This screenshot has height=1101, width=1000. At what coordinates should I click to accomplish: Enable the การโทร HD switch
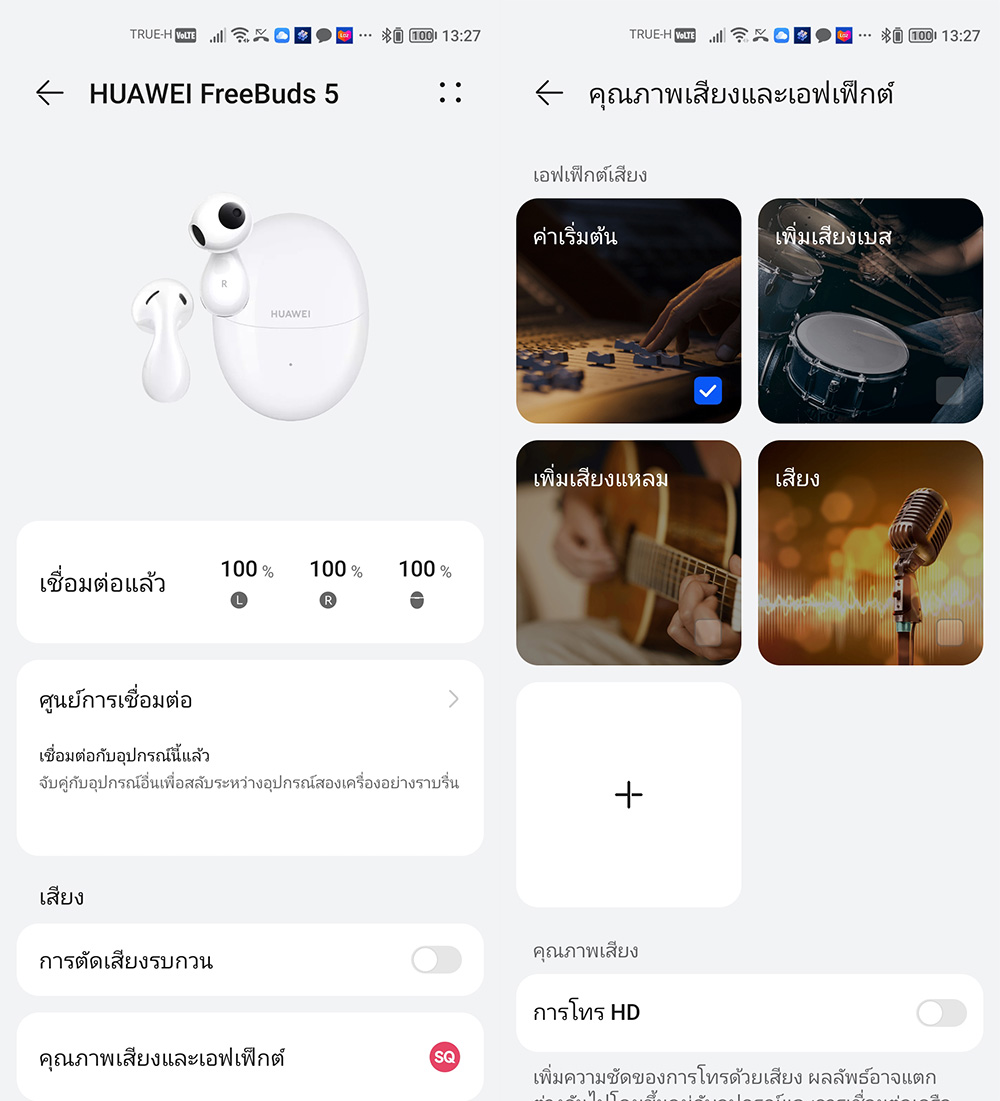coord(941,1013)
